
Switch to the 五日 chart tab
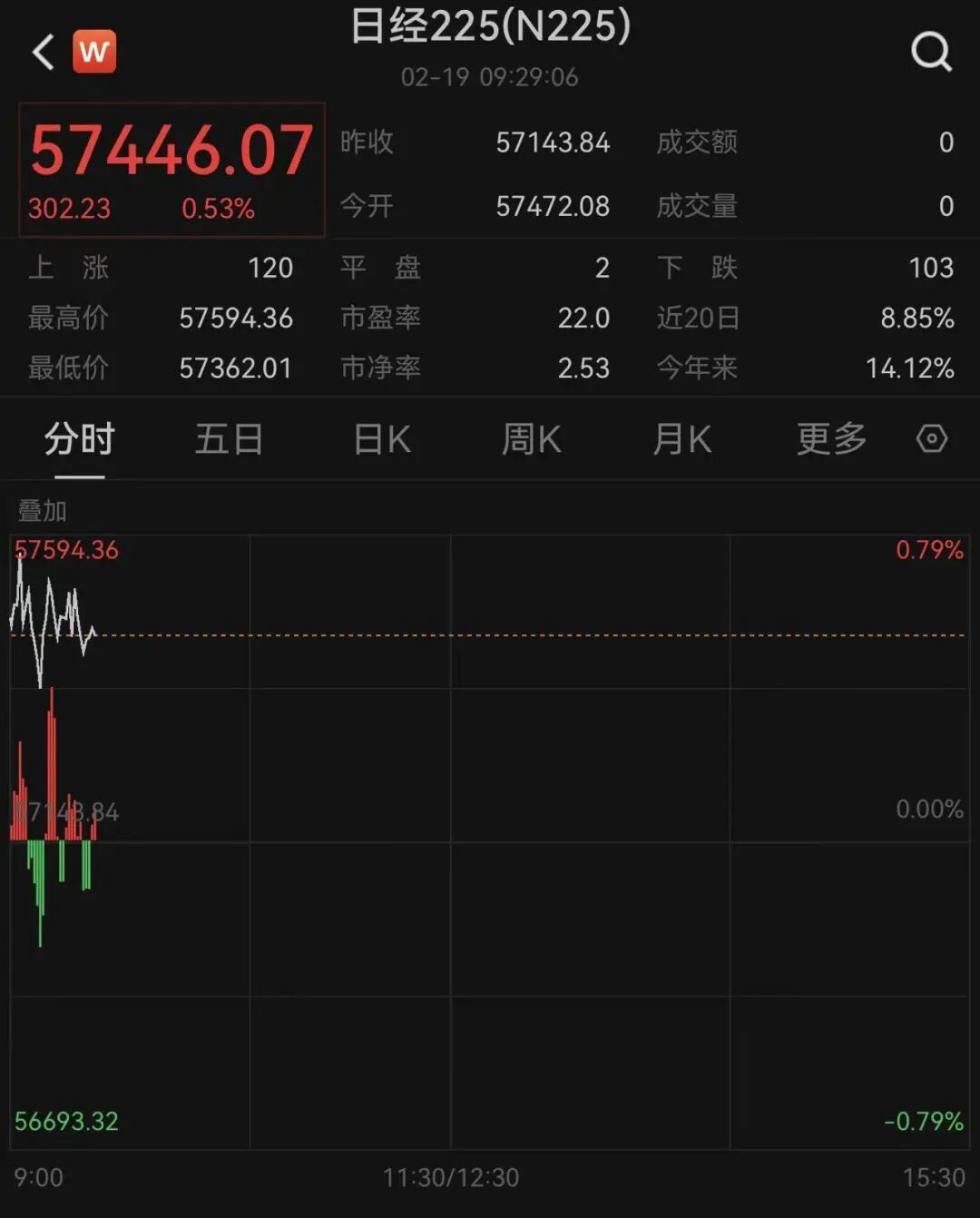(x=229, y=439)
